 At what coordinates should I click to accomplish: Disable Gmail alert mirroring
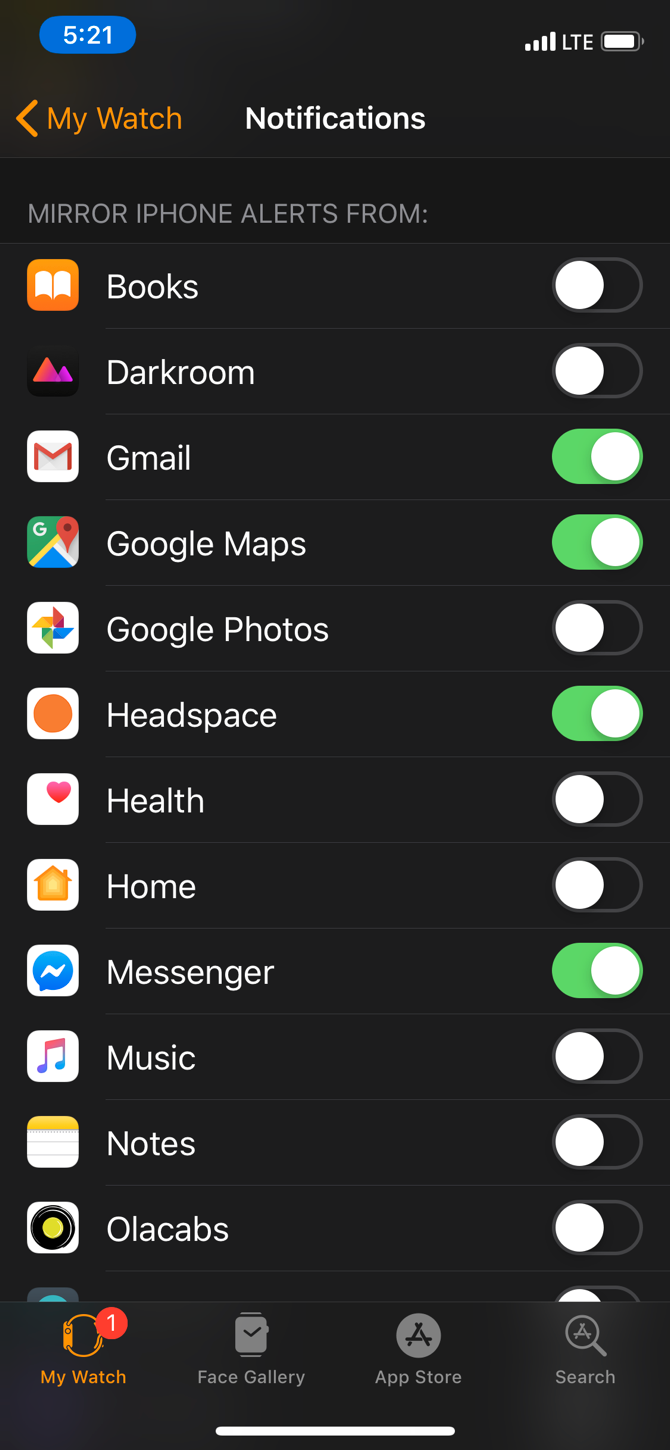tap(597, 457)
